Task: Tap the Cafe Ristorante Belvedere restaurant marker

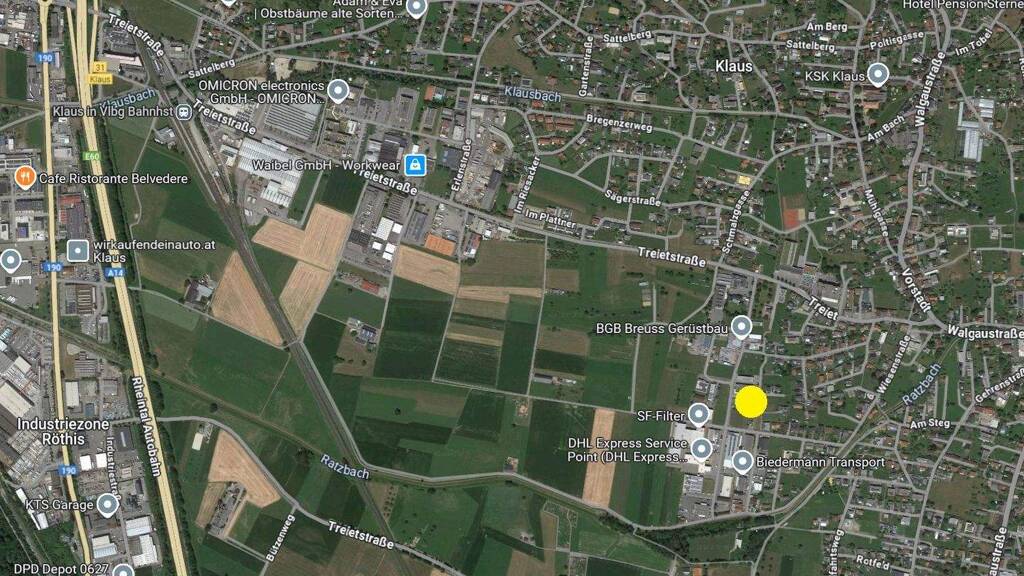Action: 25,179
